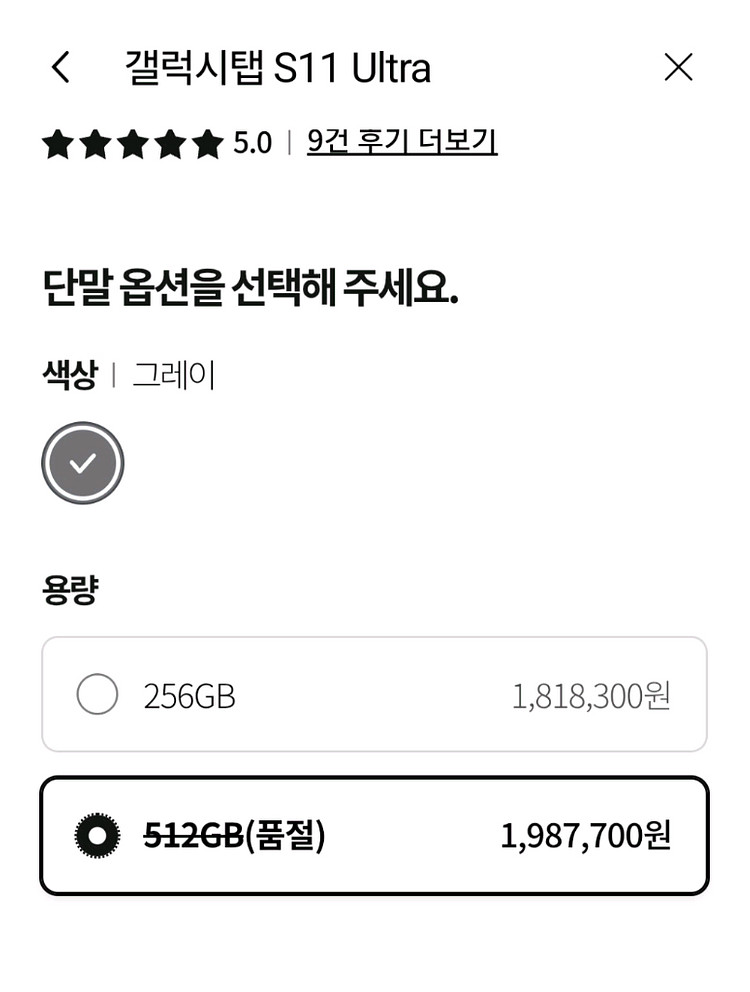Click the third rating star
Image resolution: width=750 pixels, height=992 pixels.
(x=136, y=142)
